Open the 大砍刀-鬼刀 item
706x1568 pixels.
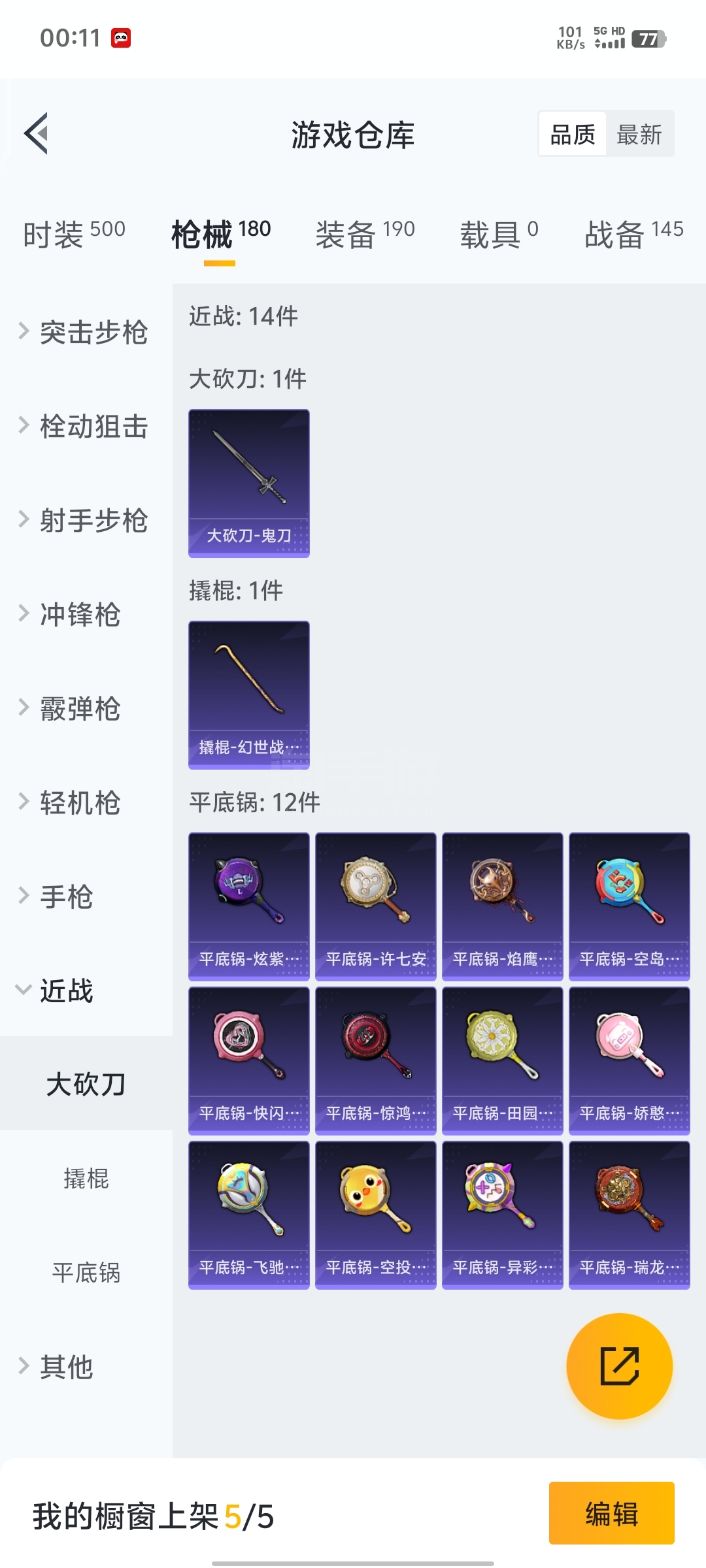pyautogui.click(x=248, y=483)
